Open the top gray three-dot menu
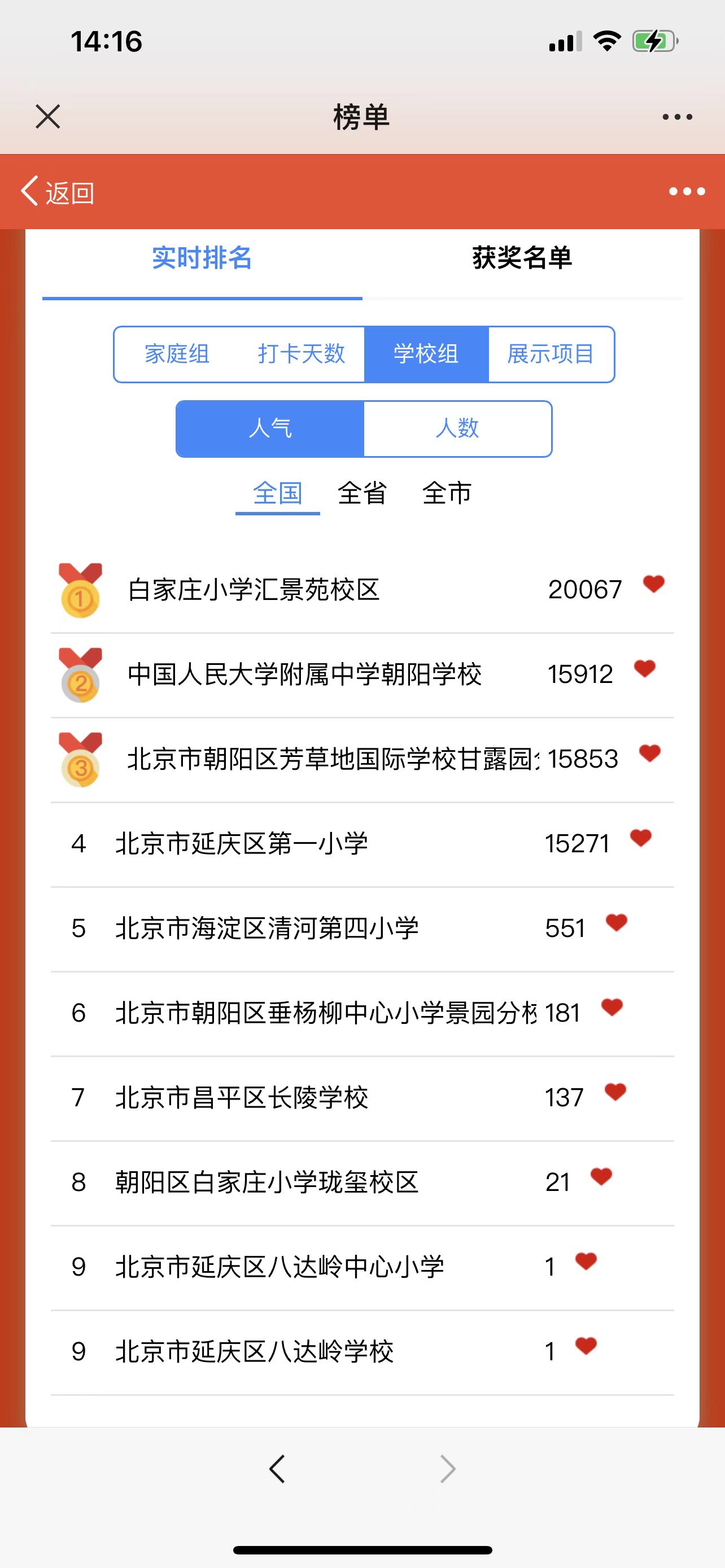 click(678, 117)
